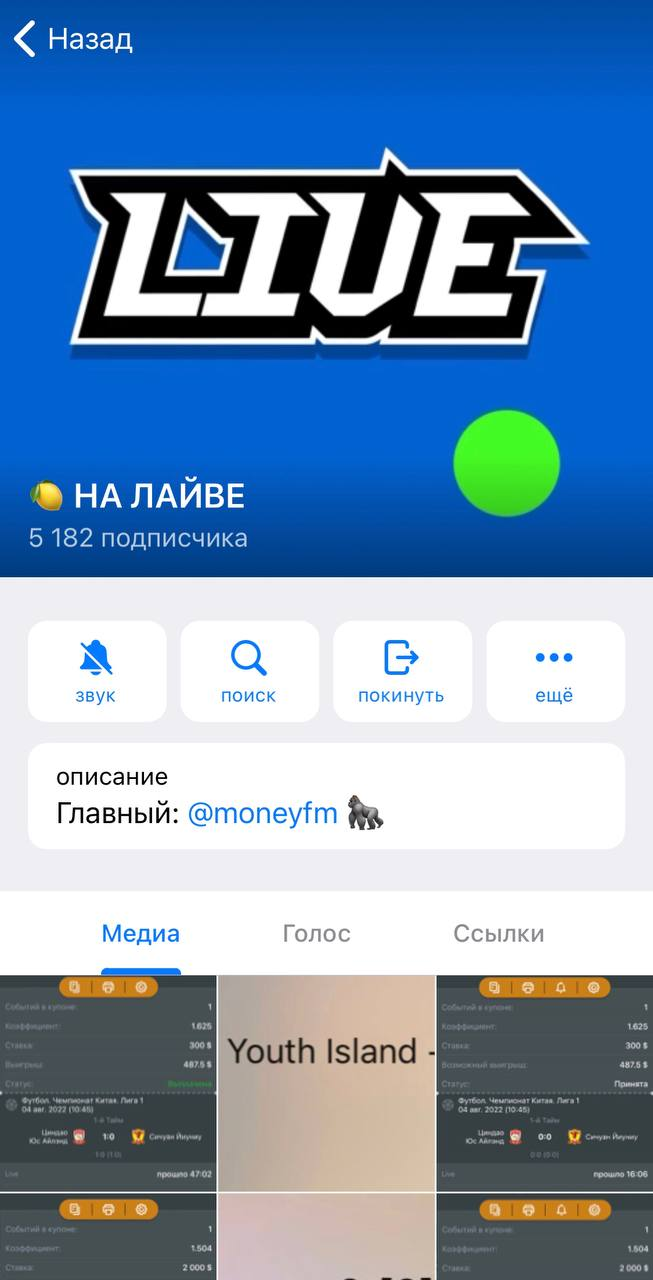This screenshot has height=1280, width=653.
Task: Toggle channel sound via звук
Action: coord(96,671)
